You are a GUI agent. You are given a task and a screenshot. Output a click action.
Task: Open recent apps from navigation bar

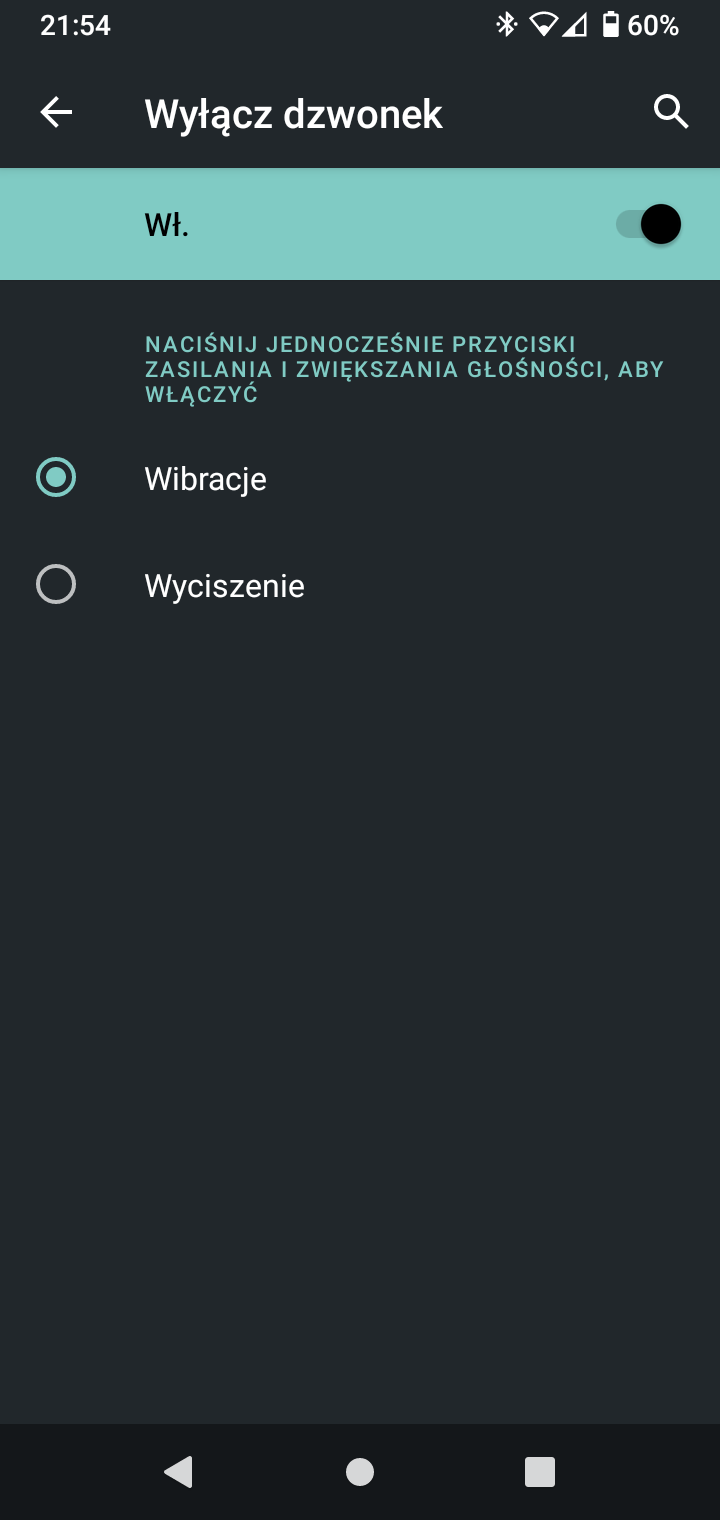pos(540,1471)
